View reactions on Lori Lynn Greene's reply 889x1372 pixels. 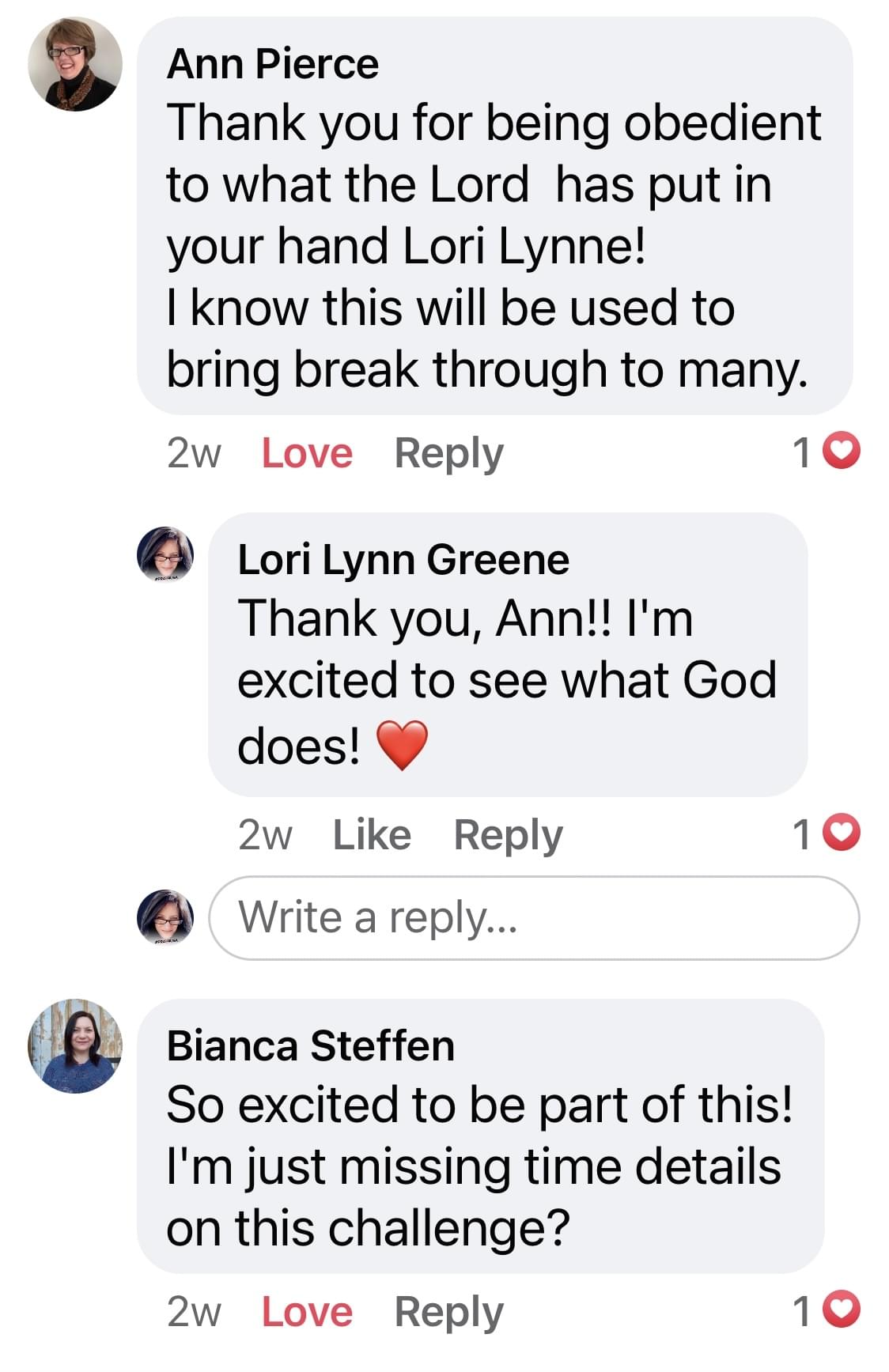(826, 833)
